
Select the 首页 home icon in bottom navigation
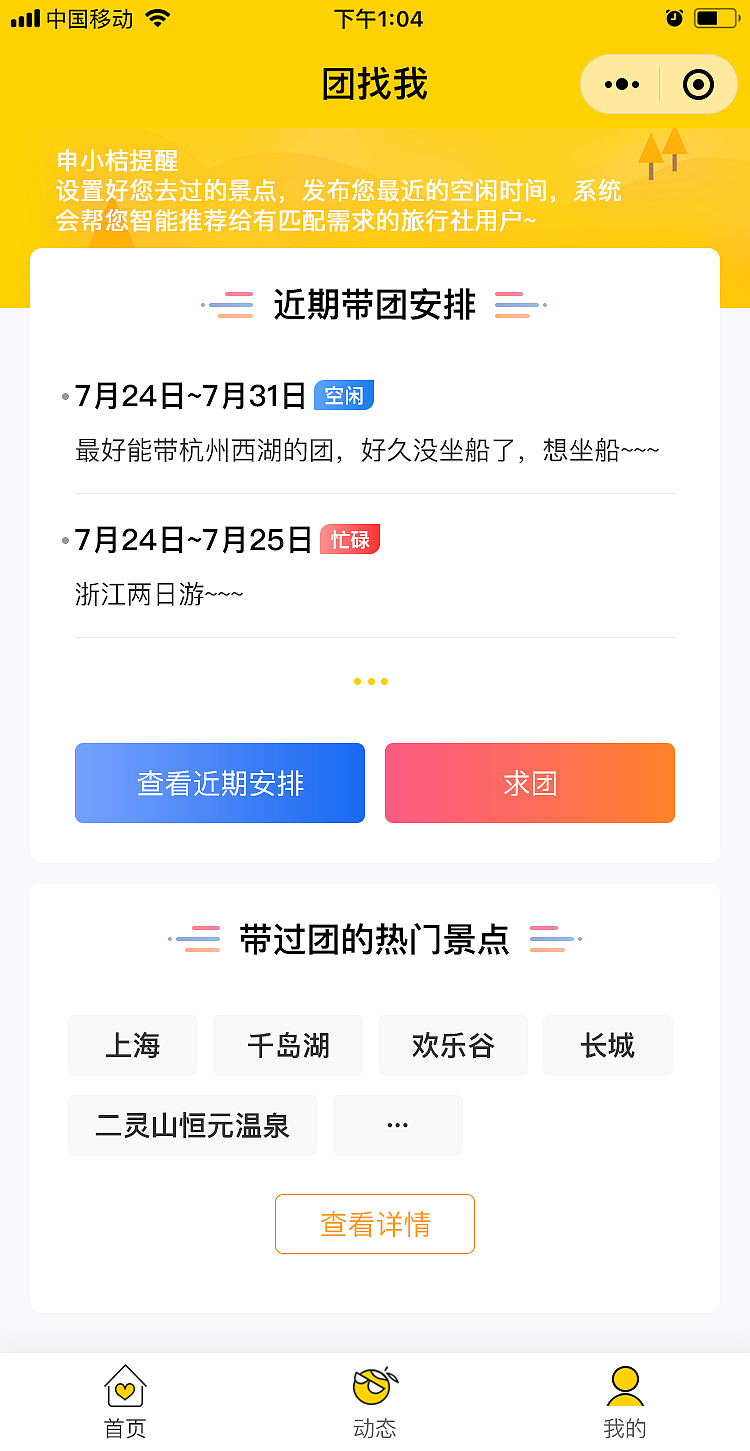(x=123, y=1387)
